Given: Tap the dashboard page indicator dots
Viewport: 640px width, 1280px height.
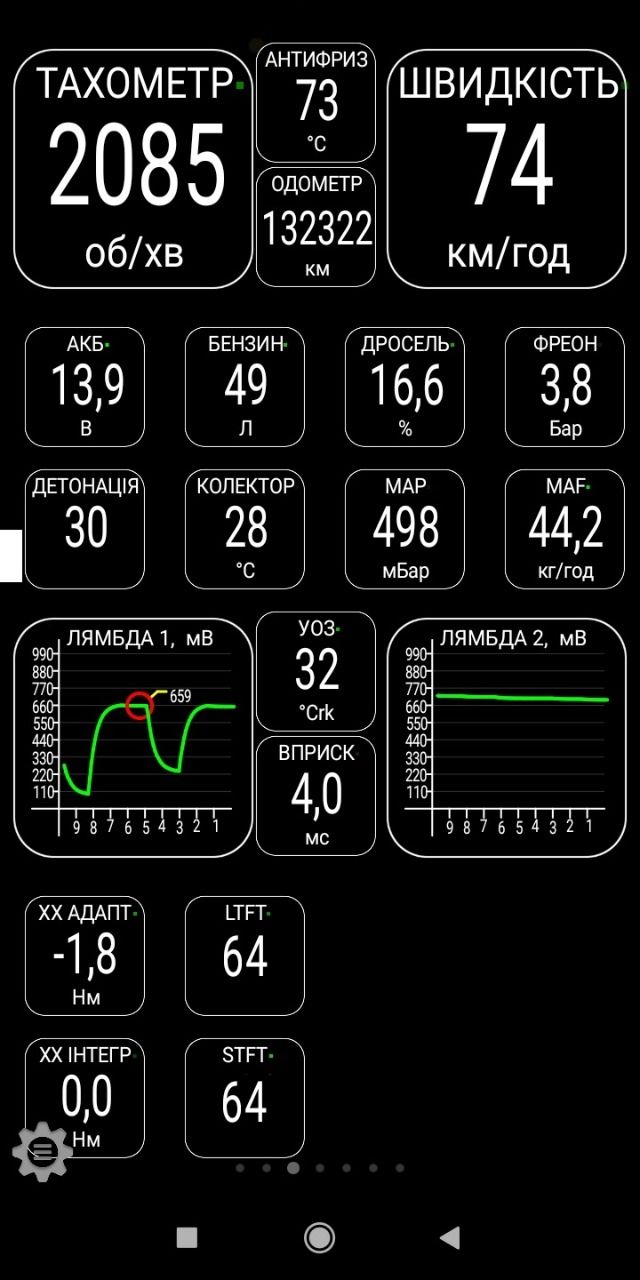Looking at the screenshot, I should (320, 1167).
